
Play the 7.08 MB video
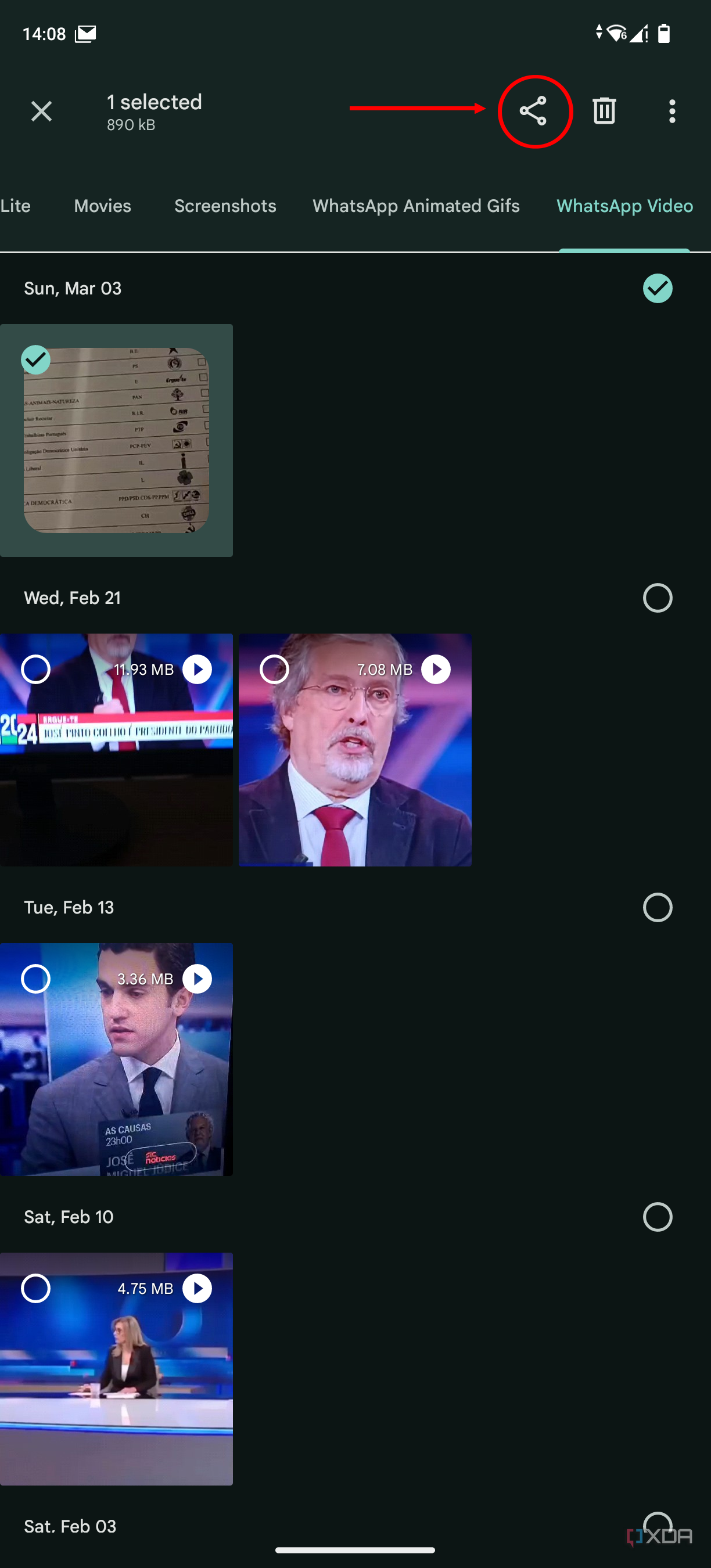[x=436, y=670]
